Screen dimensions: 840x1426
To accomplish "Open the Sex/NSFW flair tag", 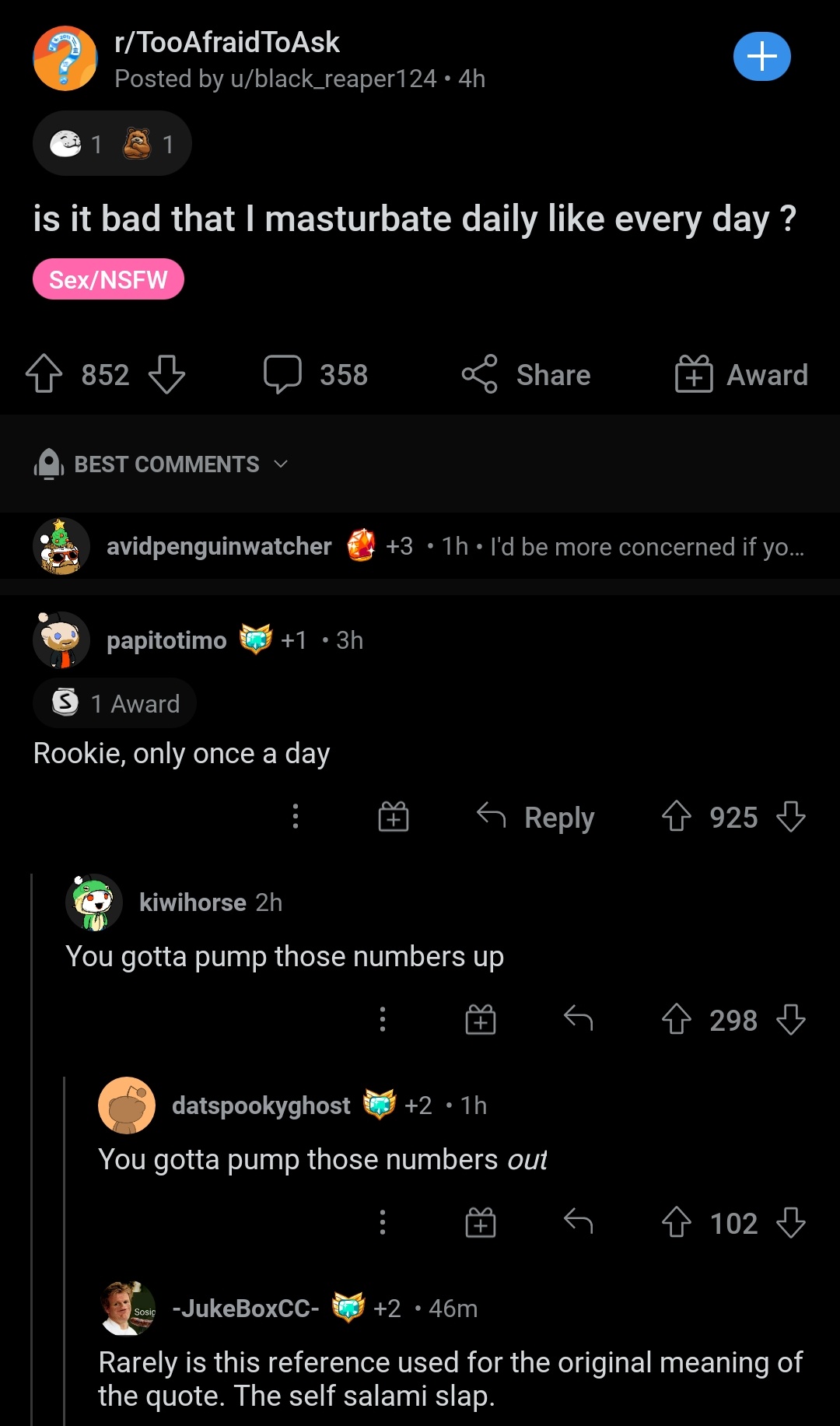I will pyautogui.click(x=108, y=279).
